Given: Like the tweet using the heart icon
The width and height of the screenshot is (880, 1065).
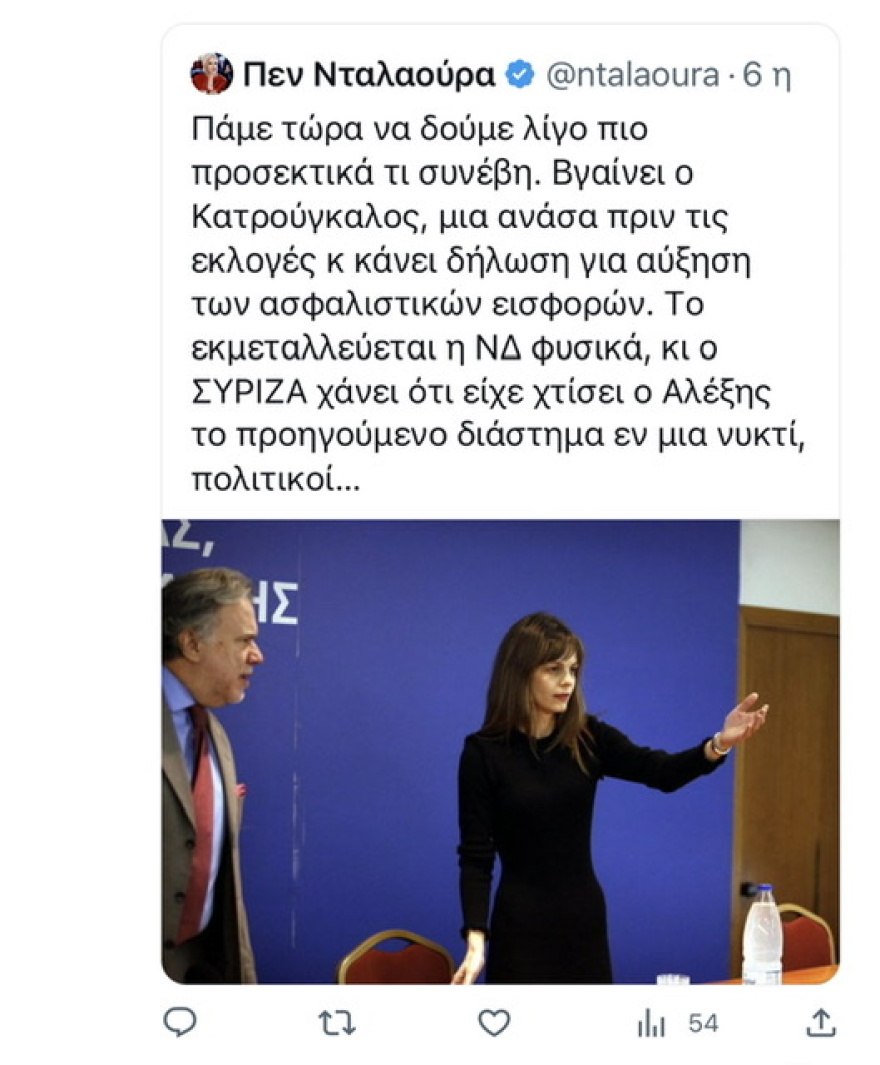Looking at the screenshot, I should [492, 1023].
